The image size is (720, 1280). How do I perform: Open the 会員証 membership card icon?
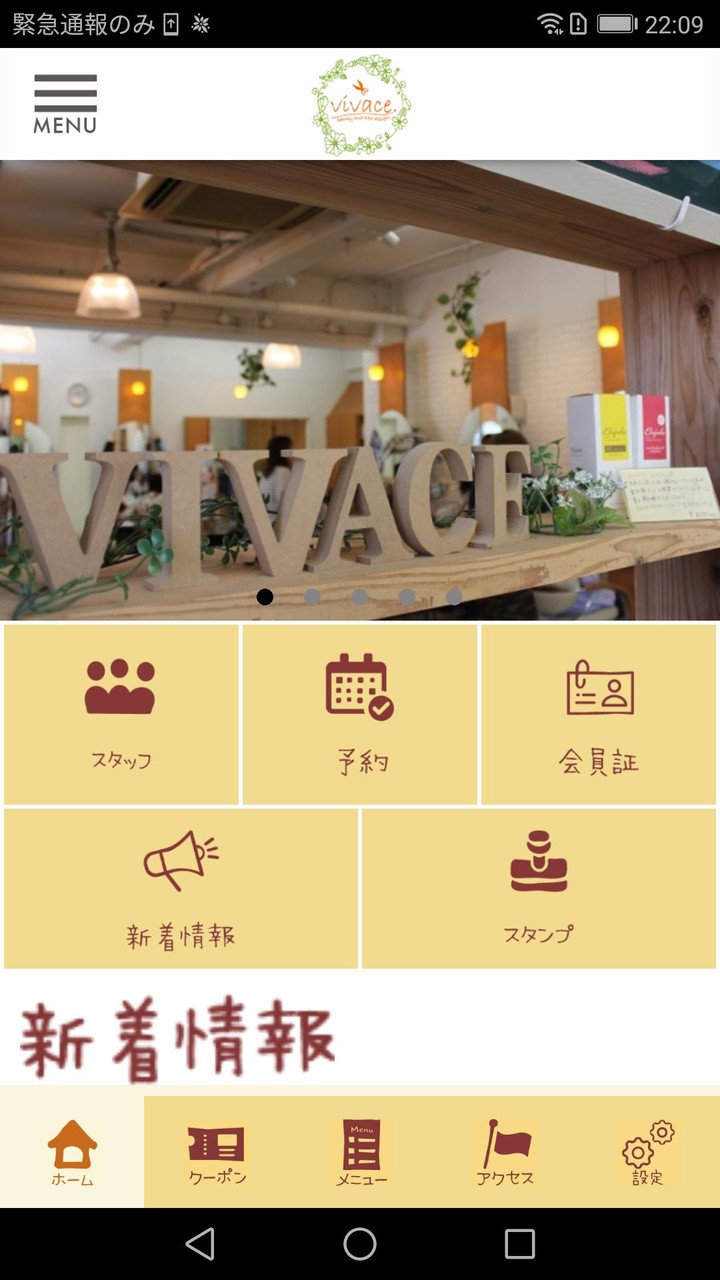(597, 713)
